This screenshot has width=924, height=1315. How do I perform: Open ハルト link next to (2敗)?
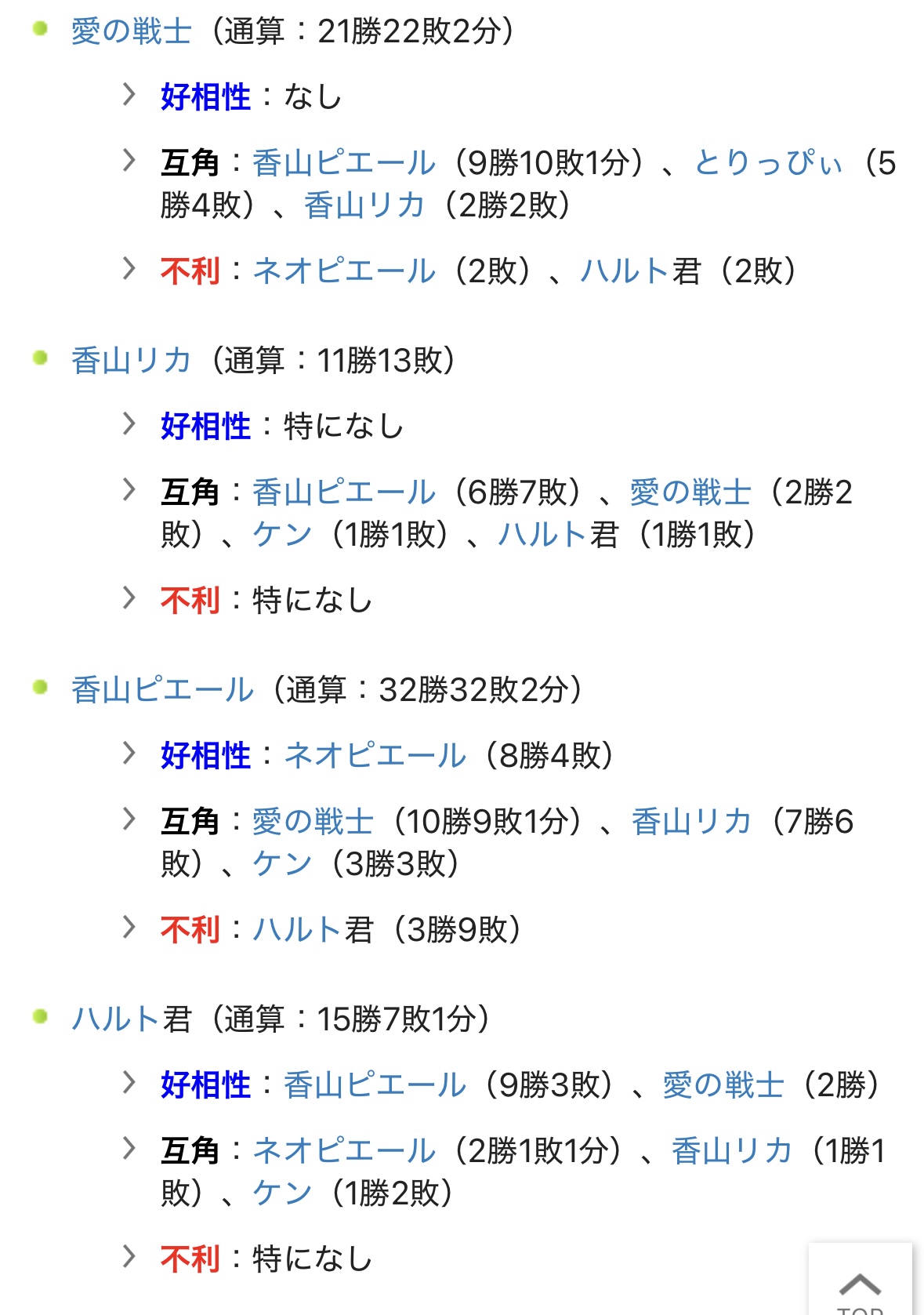click(x=625, y=271)
